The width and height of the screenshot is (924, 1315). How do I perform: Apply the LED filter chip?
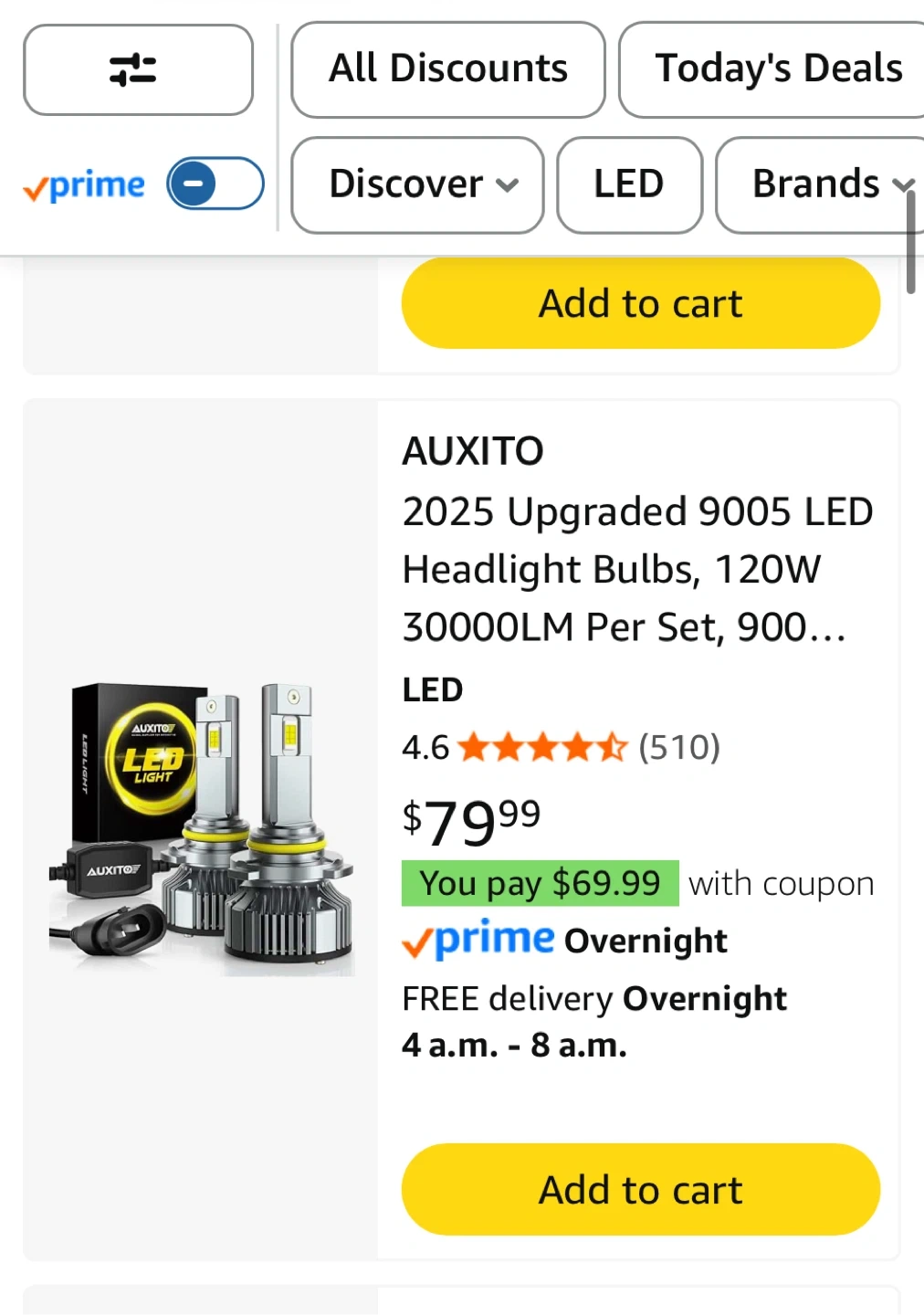click(x=629, y=184)
